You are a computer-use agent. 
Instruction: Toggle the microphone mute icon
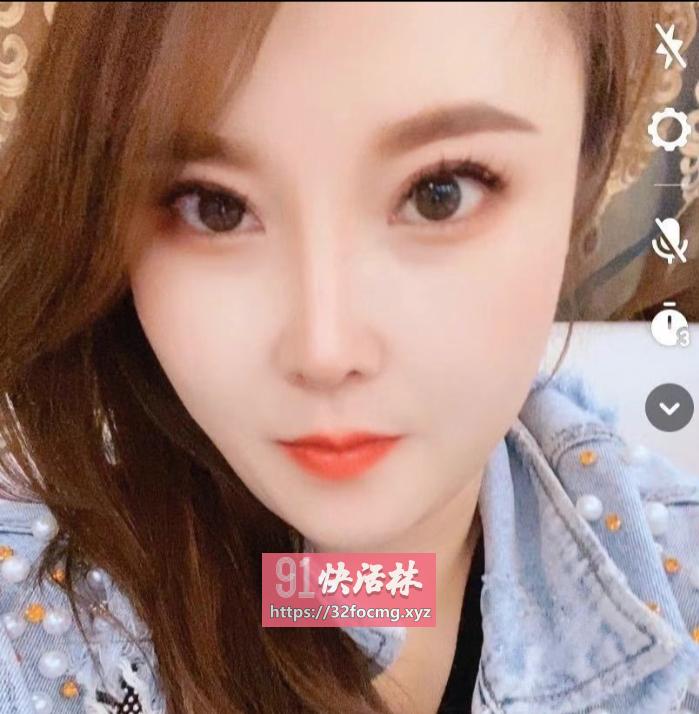668,238
